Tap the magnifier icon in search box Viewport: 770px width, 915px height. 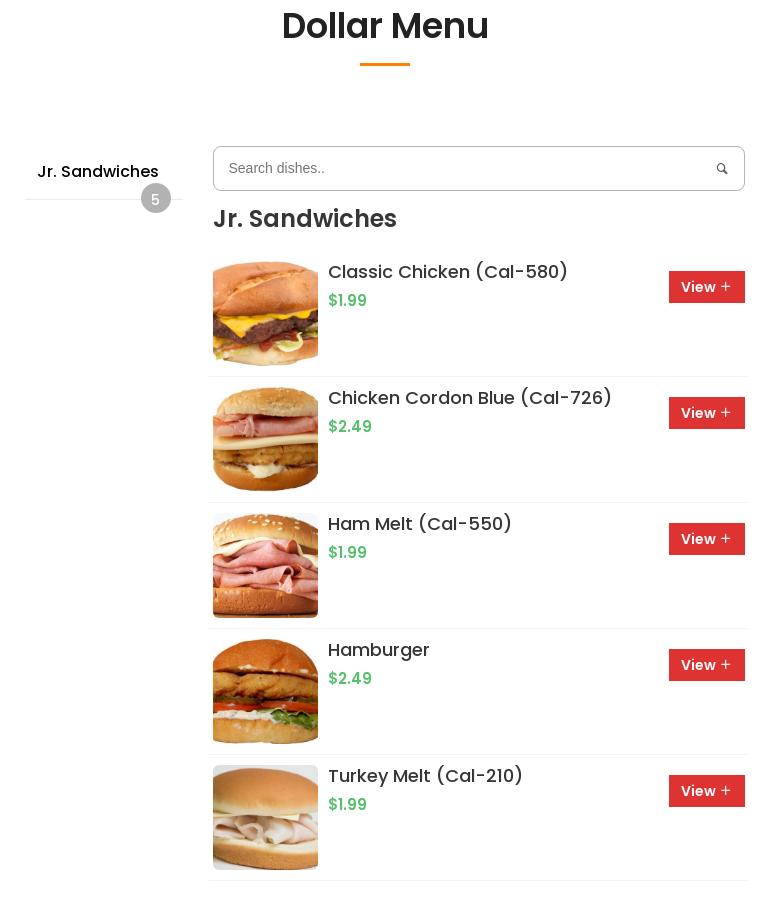[x=722, y=169]
